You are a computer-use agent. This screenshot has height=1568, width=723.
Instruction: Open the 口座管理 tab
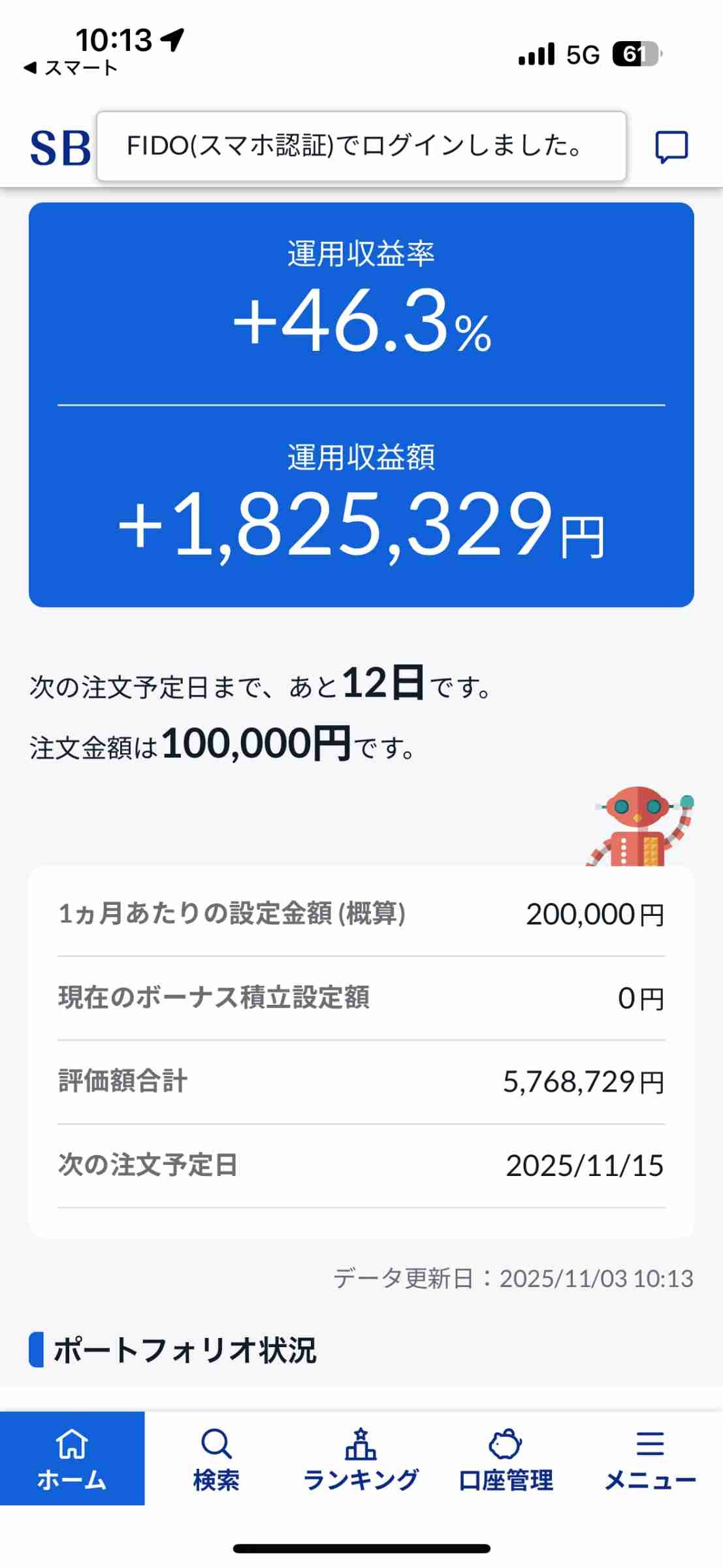point(506,1458)
